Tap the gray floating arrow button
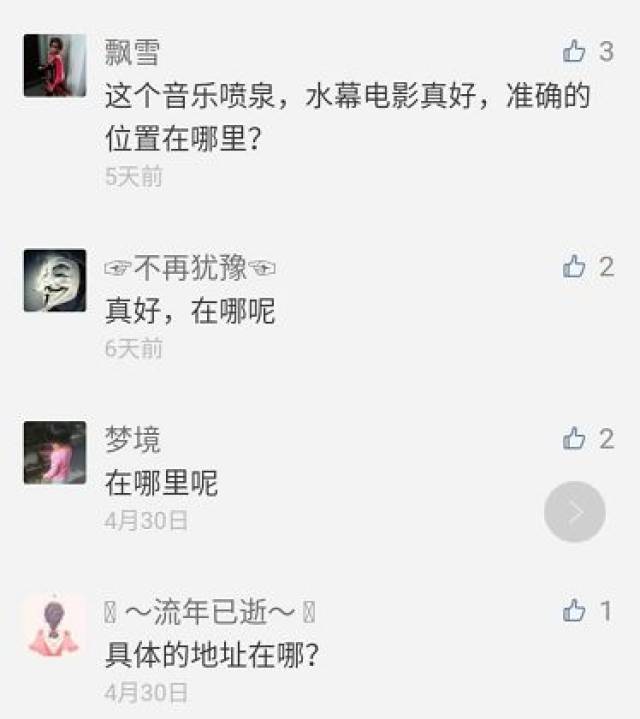 click(575, 512)
